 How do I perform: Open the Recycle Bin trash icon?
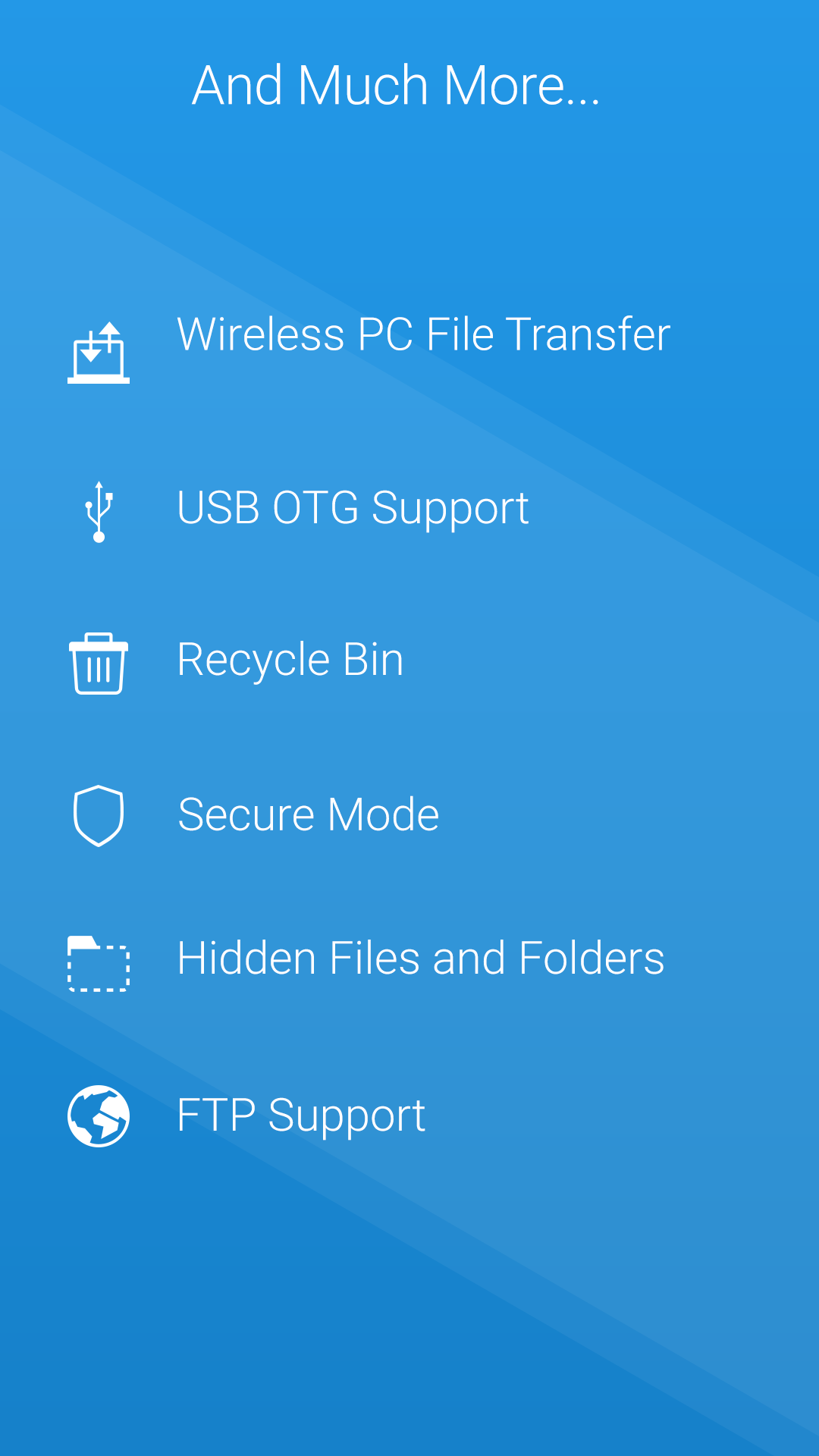coord(99,664)
